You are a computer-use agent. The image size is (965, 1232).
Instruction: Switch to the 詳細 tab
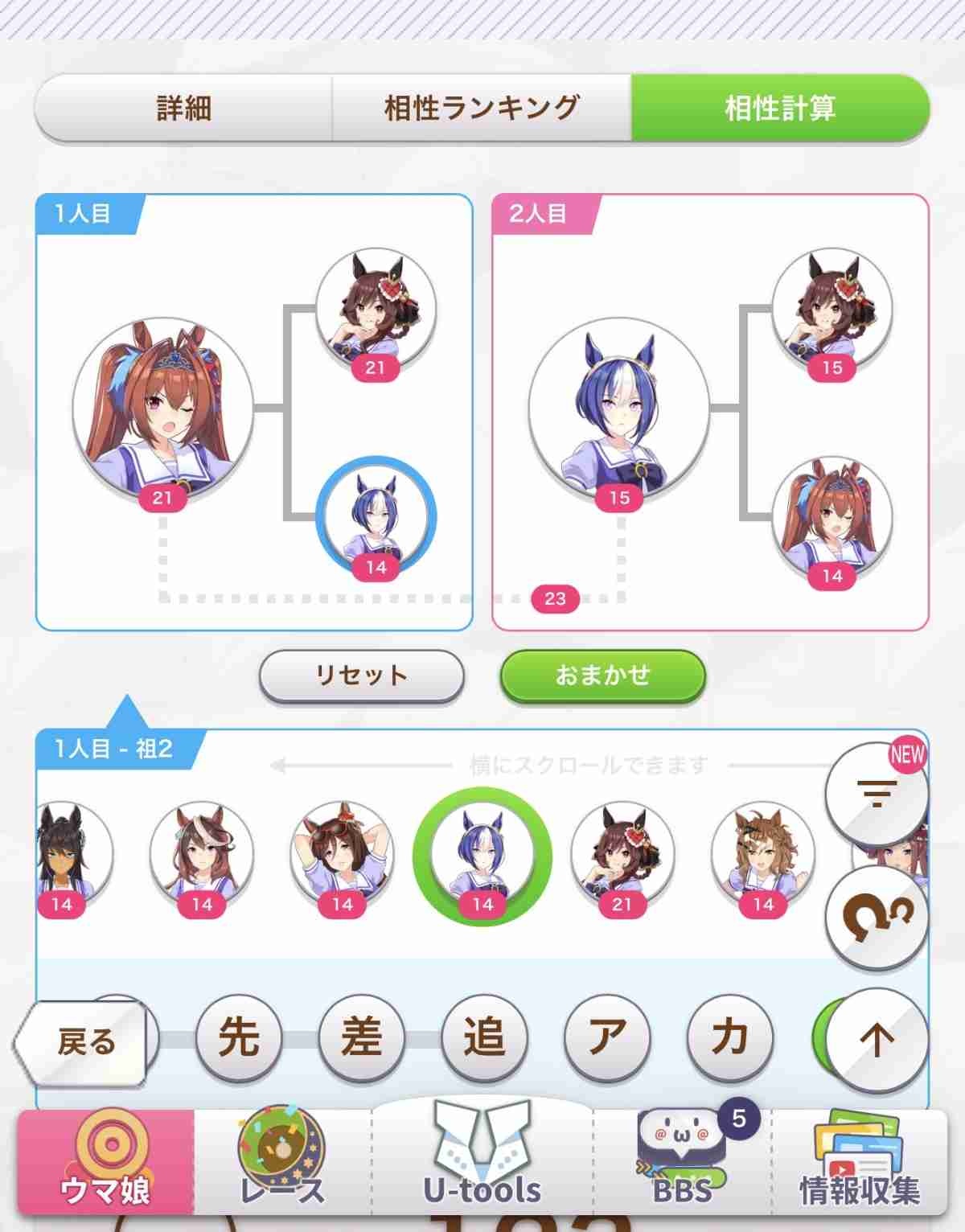click(183, 108)
